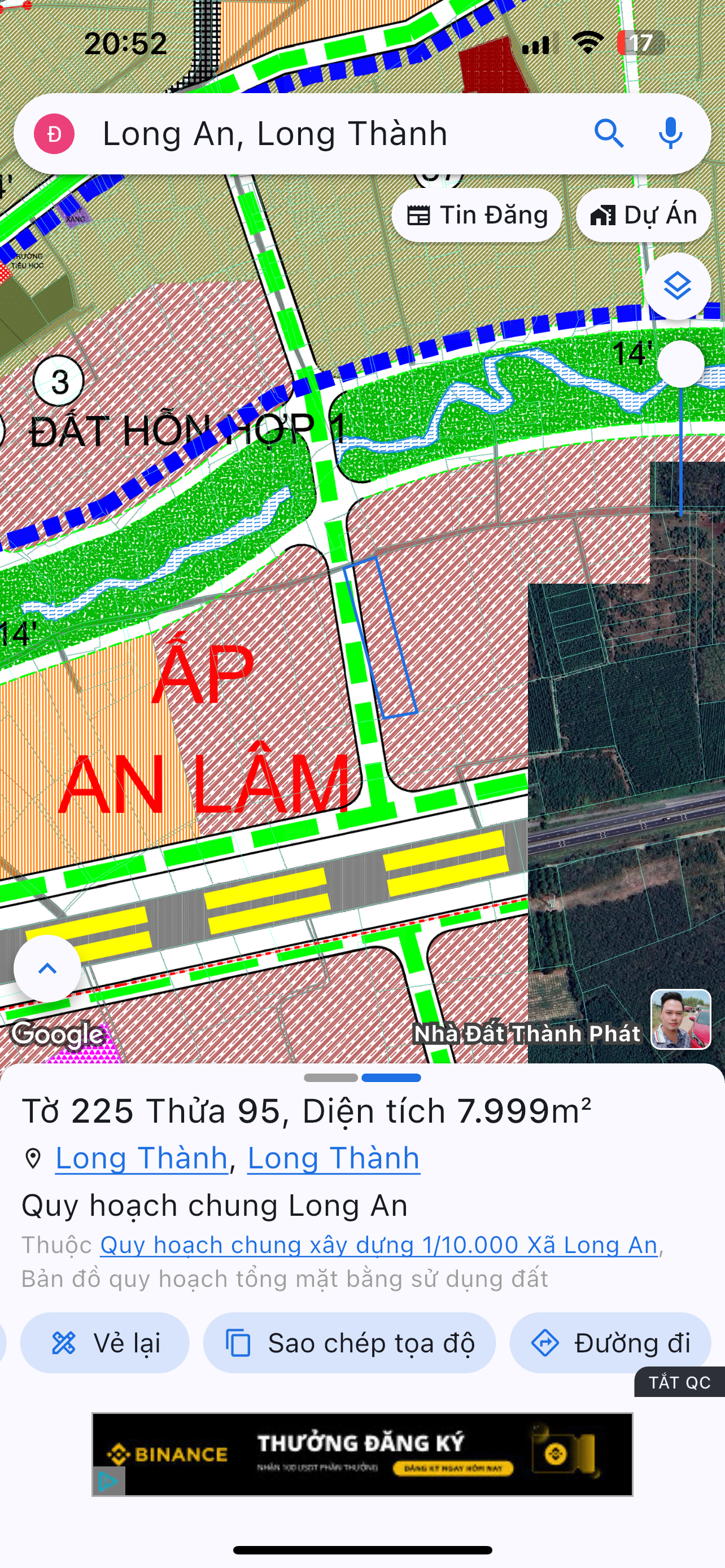Open Nhà Đất Thành Phát agent photo

[680, 1019]
